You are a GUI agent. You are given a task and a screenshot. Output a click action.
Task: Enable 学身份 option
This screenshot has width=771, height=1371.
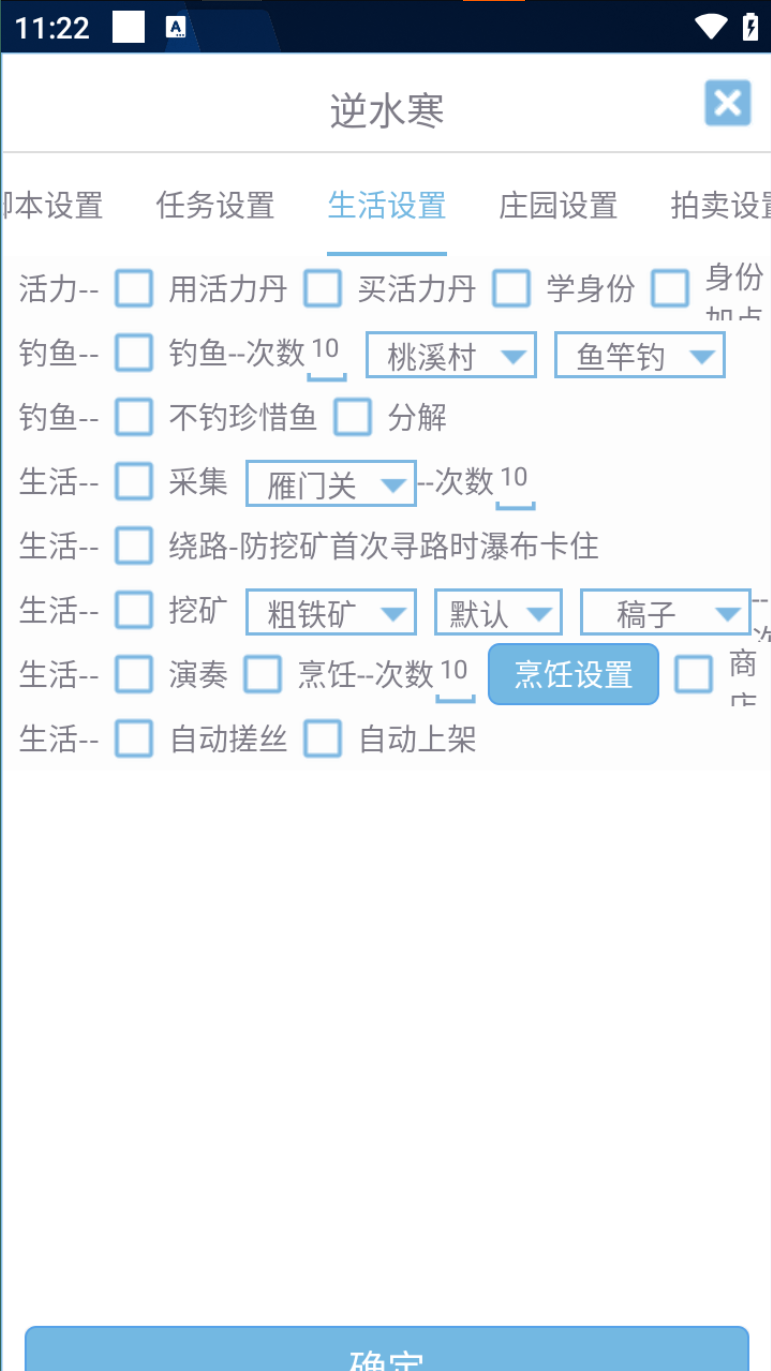click(511, 289)
